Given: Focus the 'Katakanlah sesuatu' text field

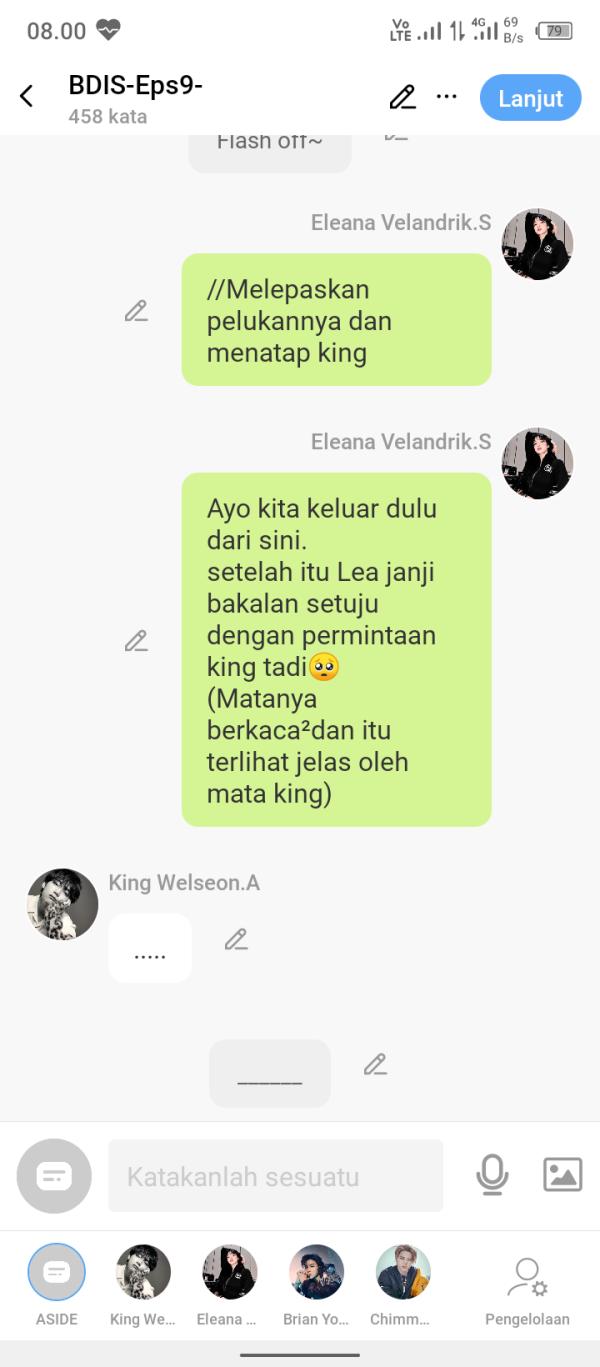Looking at the screenshot, I should pyautogui.click(x=275, y=1176).
